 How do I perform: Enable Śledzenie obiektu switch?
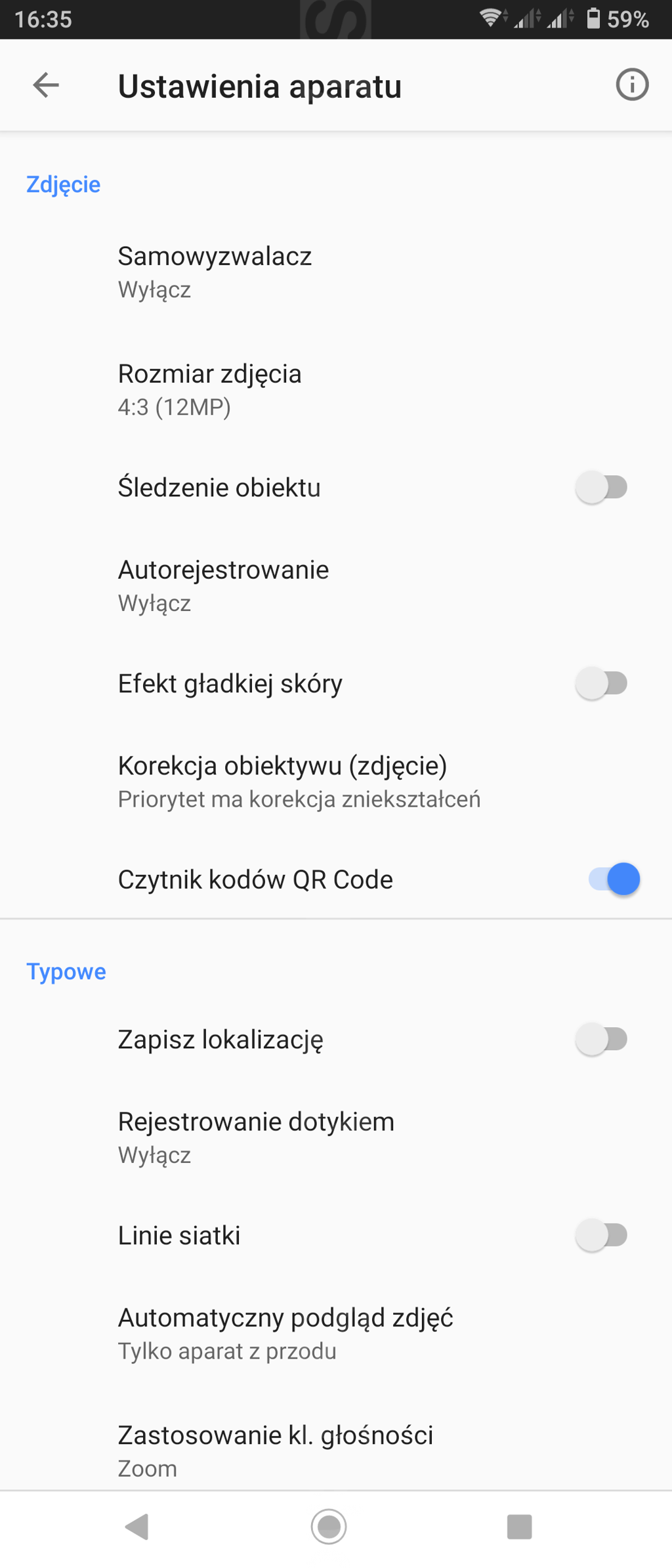[x=601, y=488]
